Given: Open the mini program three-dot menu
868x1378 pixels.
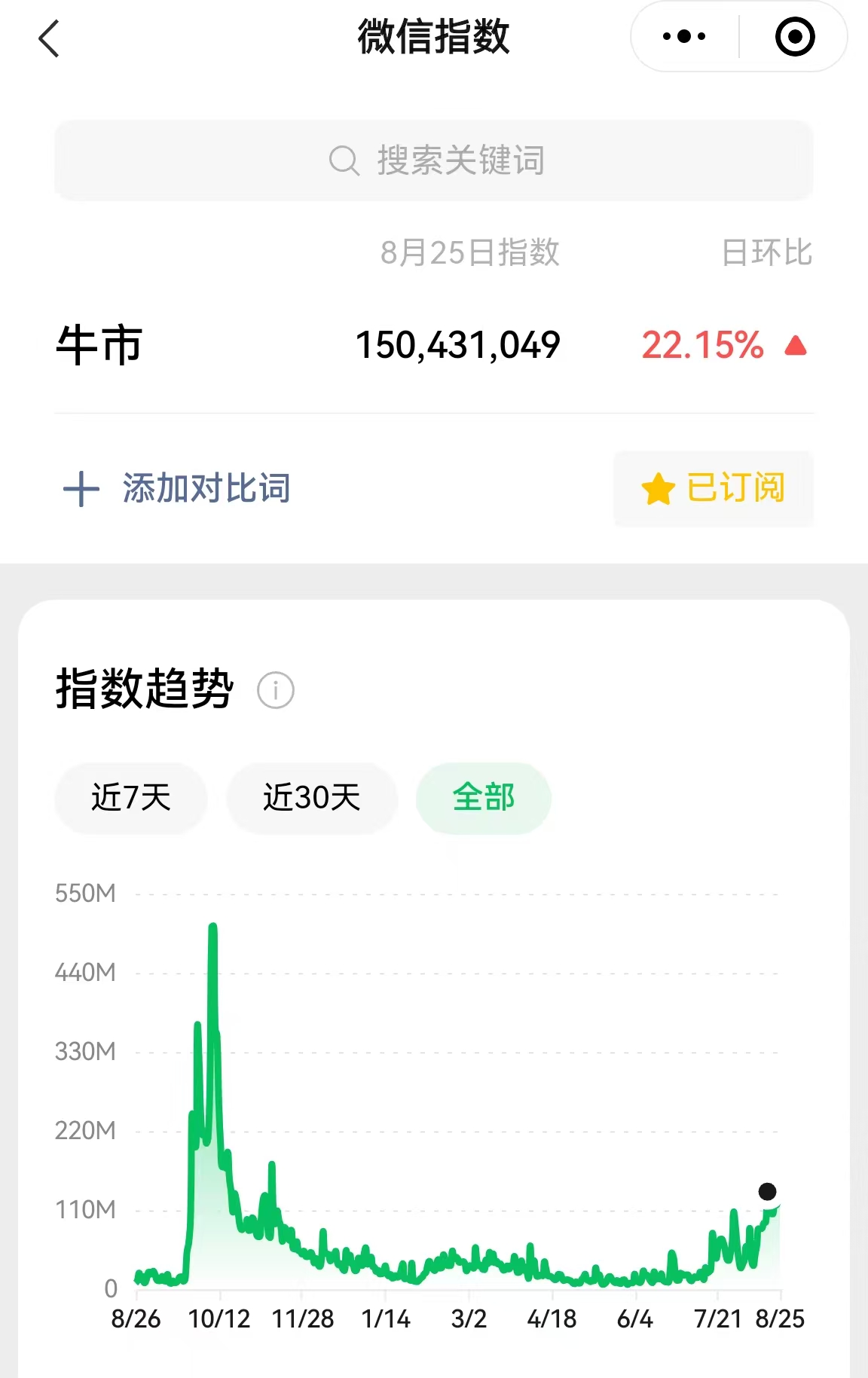Looking at the screenshot, I should [683, 37].
